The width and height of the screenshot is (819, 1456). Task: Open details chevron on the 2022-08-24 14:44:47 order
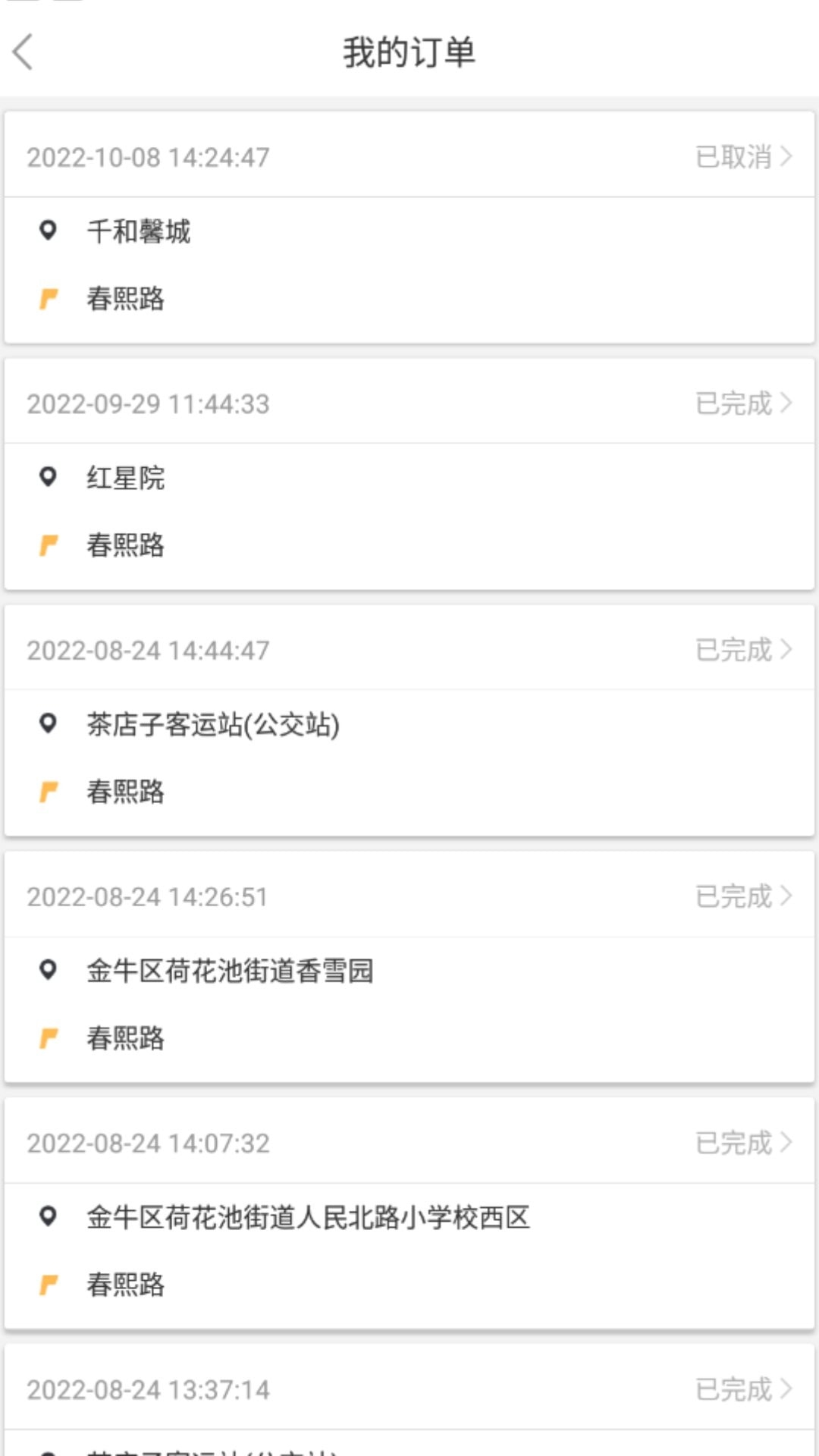pyautogui.click(x=786, y=650)
